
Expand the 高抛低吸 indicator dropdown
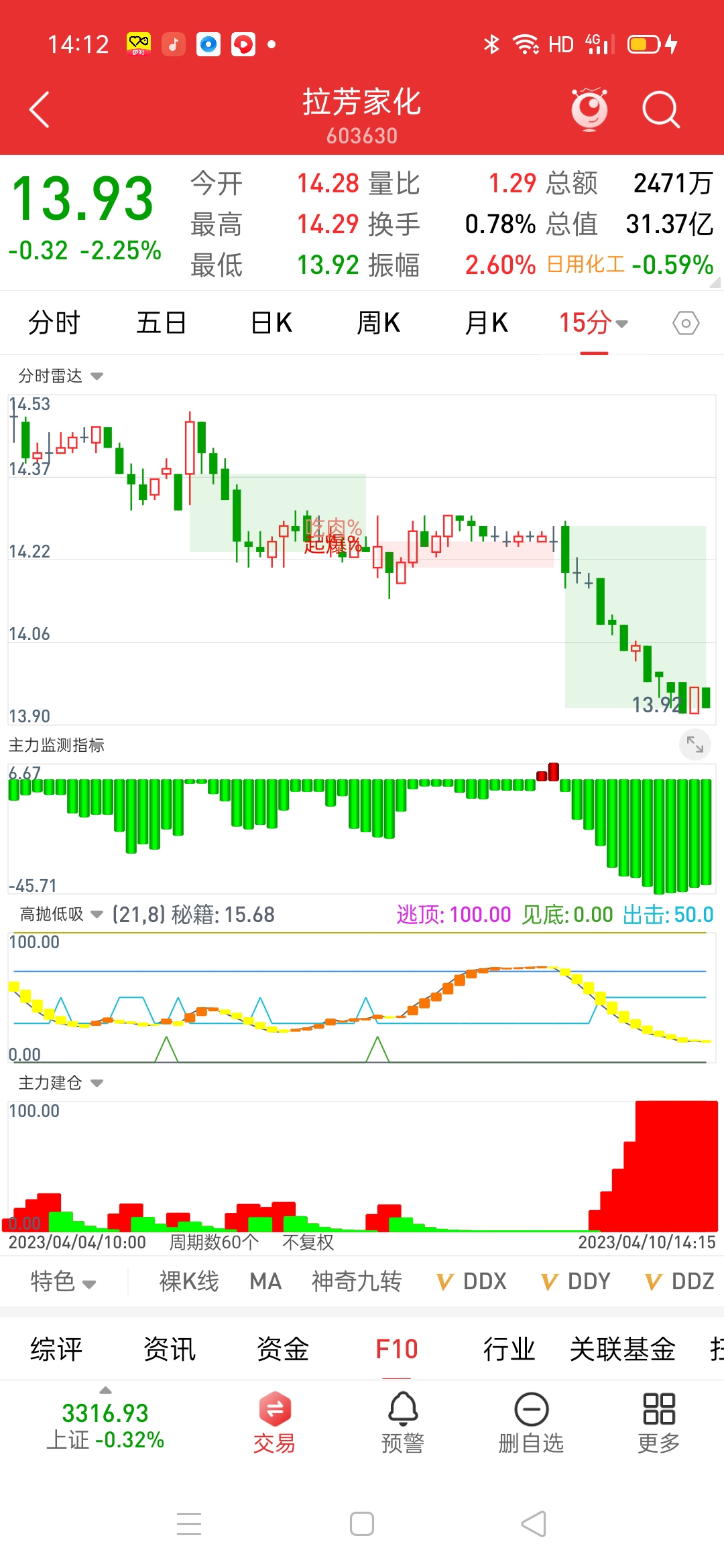coord(61,914)
